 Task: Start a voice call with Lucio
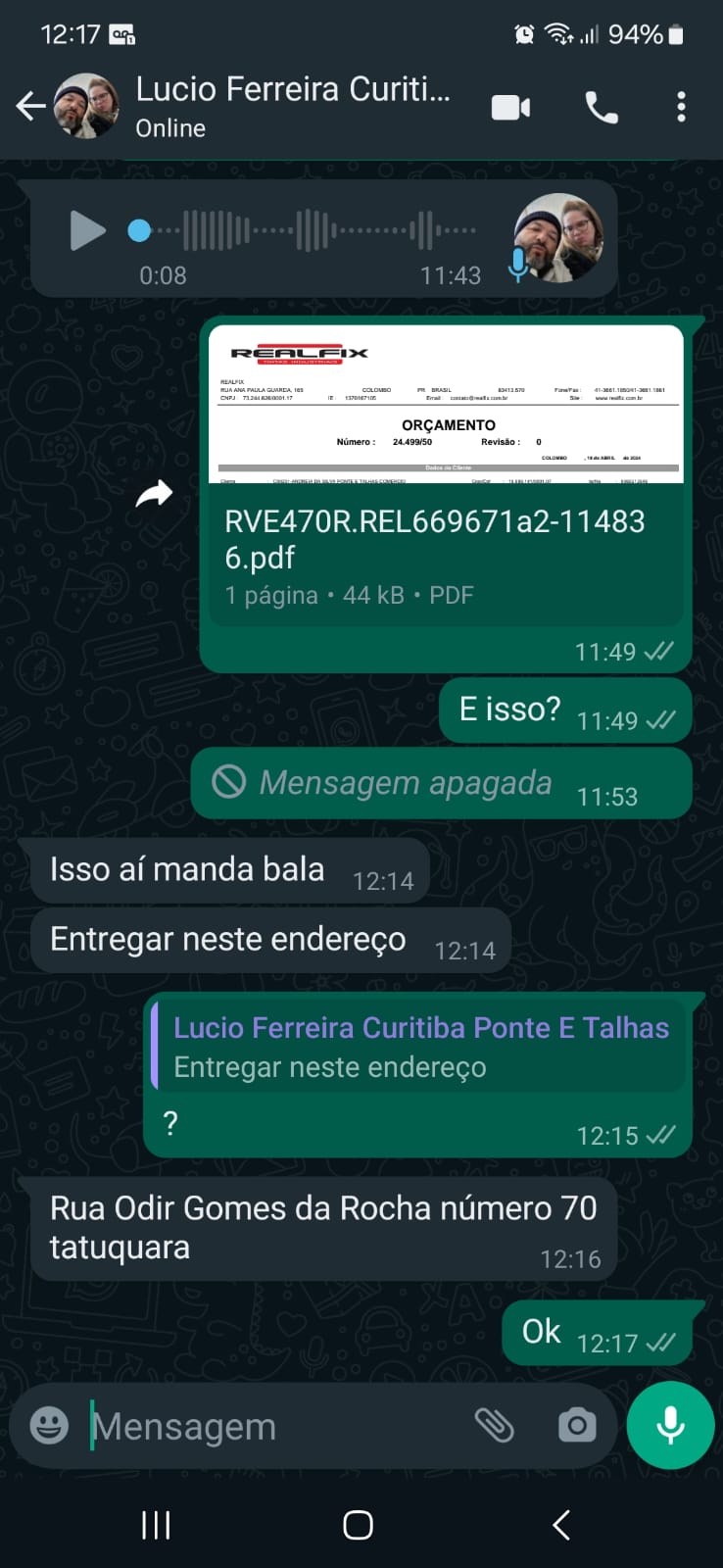602,107
